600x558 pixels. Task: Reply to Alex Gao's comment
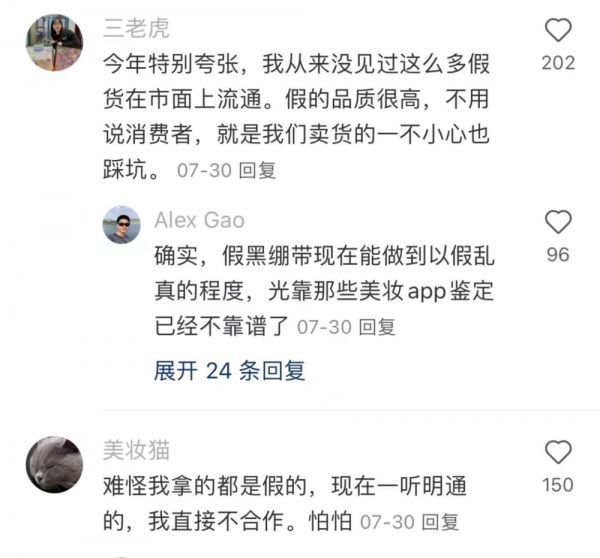coord(377,327)
